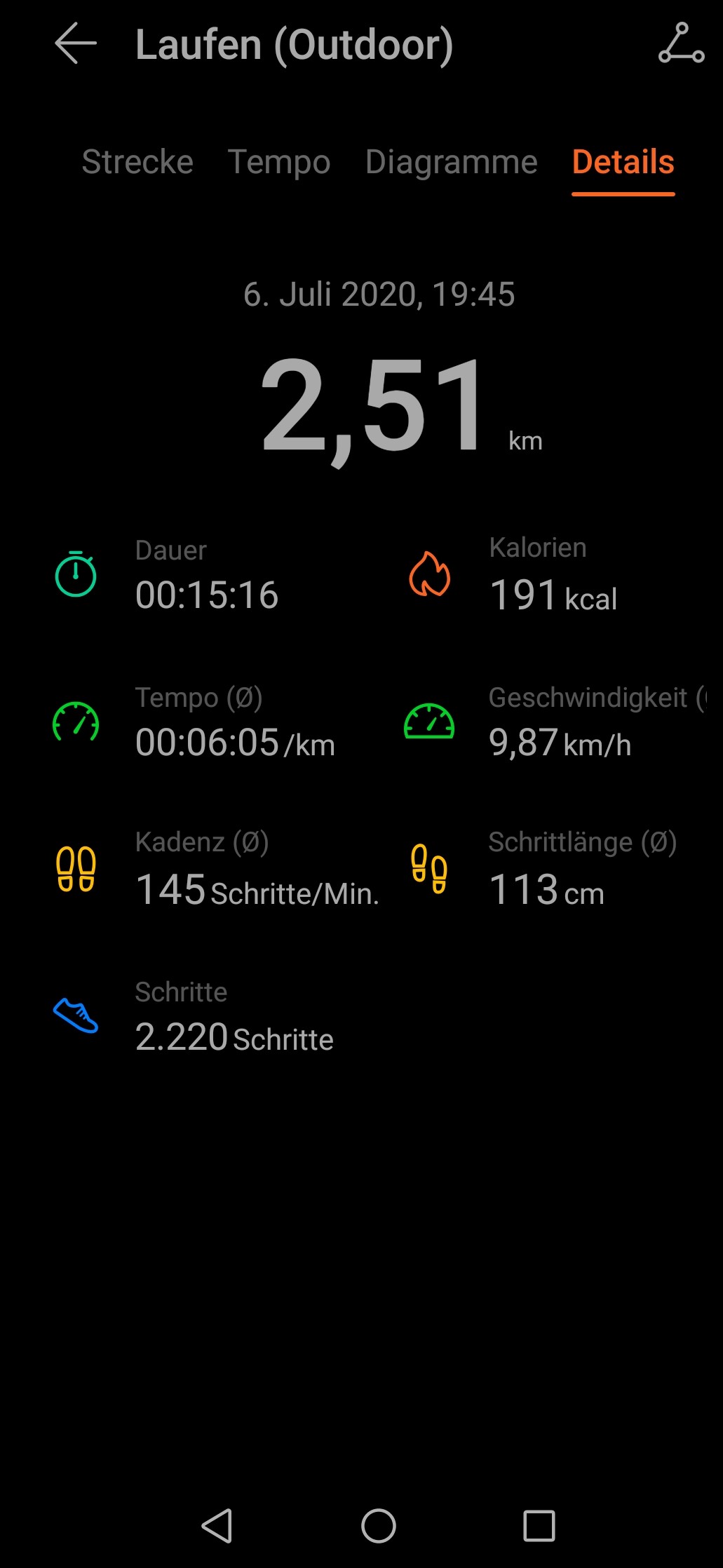The height and width of the screenshot is (1568, 723).
Task: Select the Diagramme tab
Action: pos(451,163)
